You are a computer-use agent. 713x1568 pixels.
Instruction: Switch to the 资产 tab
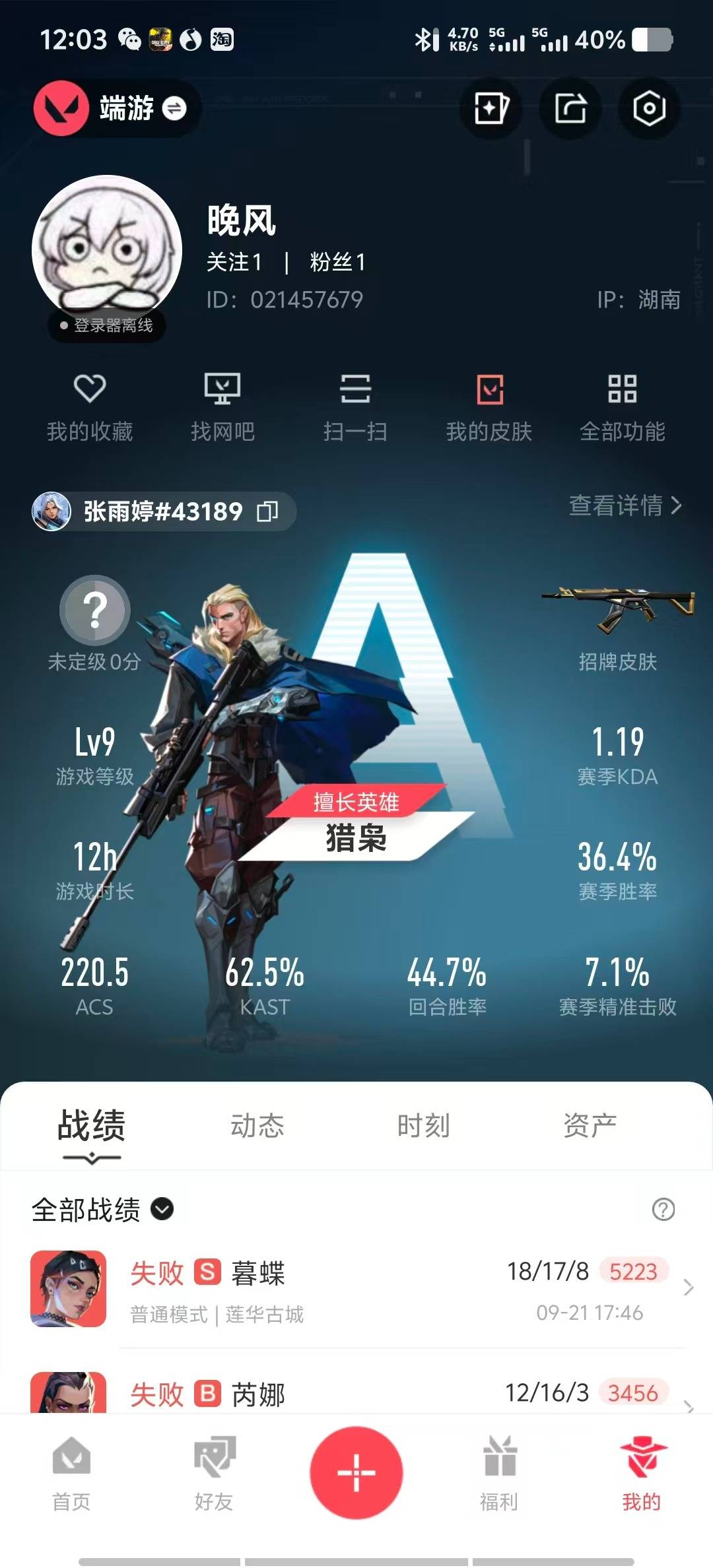[x=590, y=1126]
